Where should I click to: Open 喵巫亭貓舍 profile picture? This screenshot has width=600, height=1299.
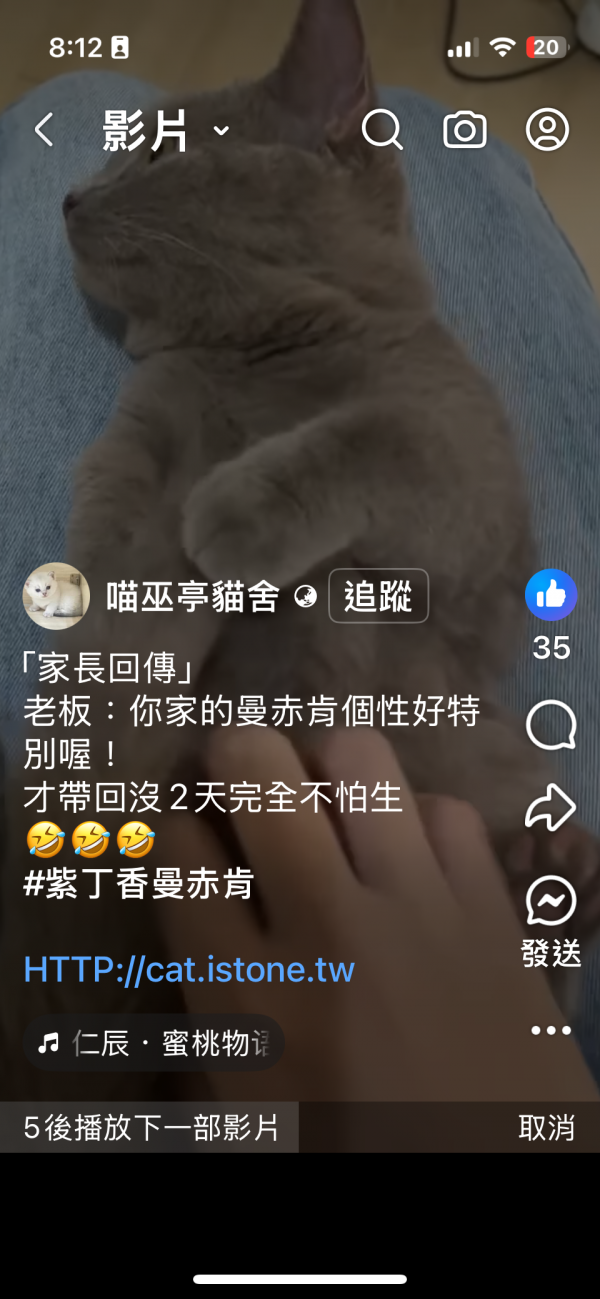[x=56, y=596]
